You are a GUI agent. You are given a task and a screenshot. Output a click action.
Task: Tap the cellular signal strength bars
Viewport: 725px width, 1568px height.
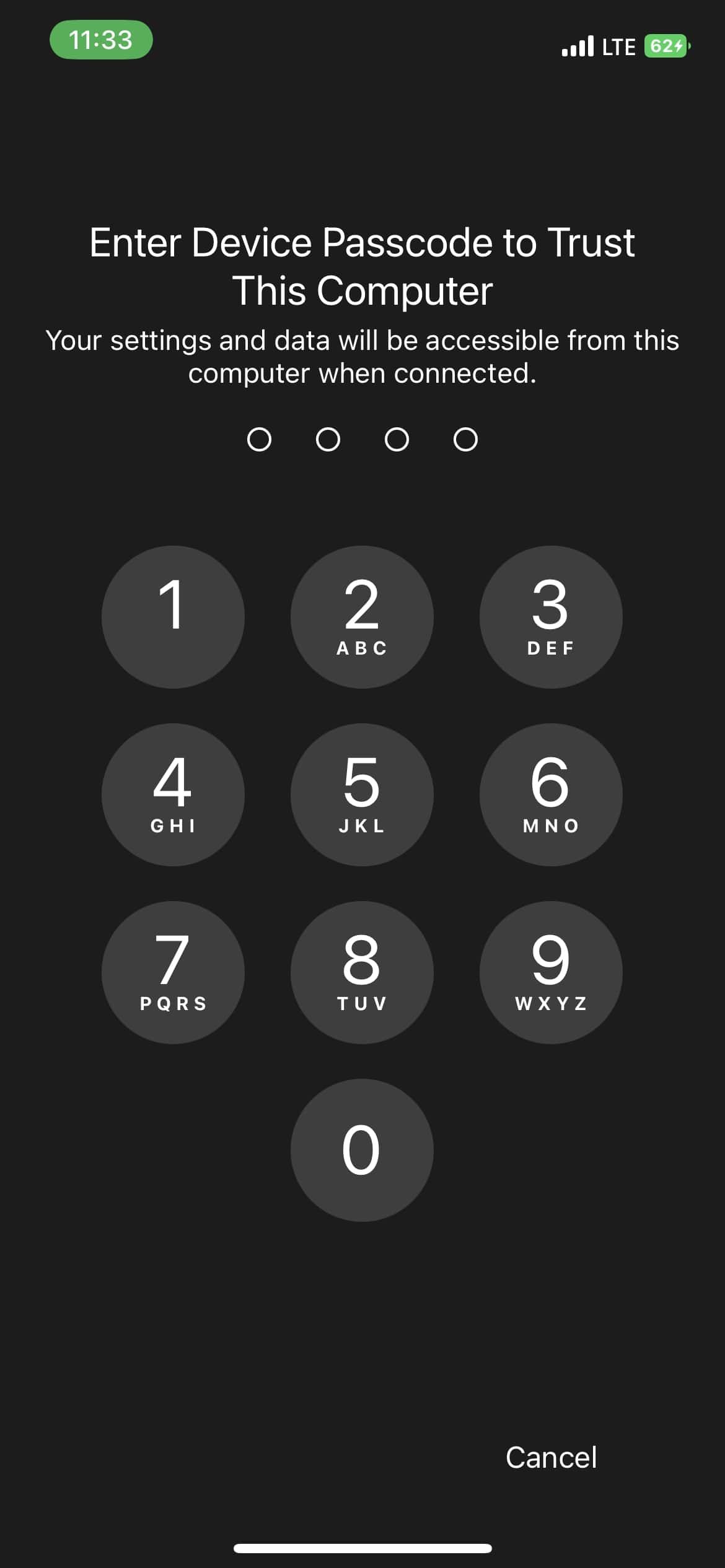(x=576, y=46)
